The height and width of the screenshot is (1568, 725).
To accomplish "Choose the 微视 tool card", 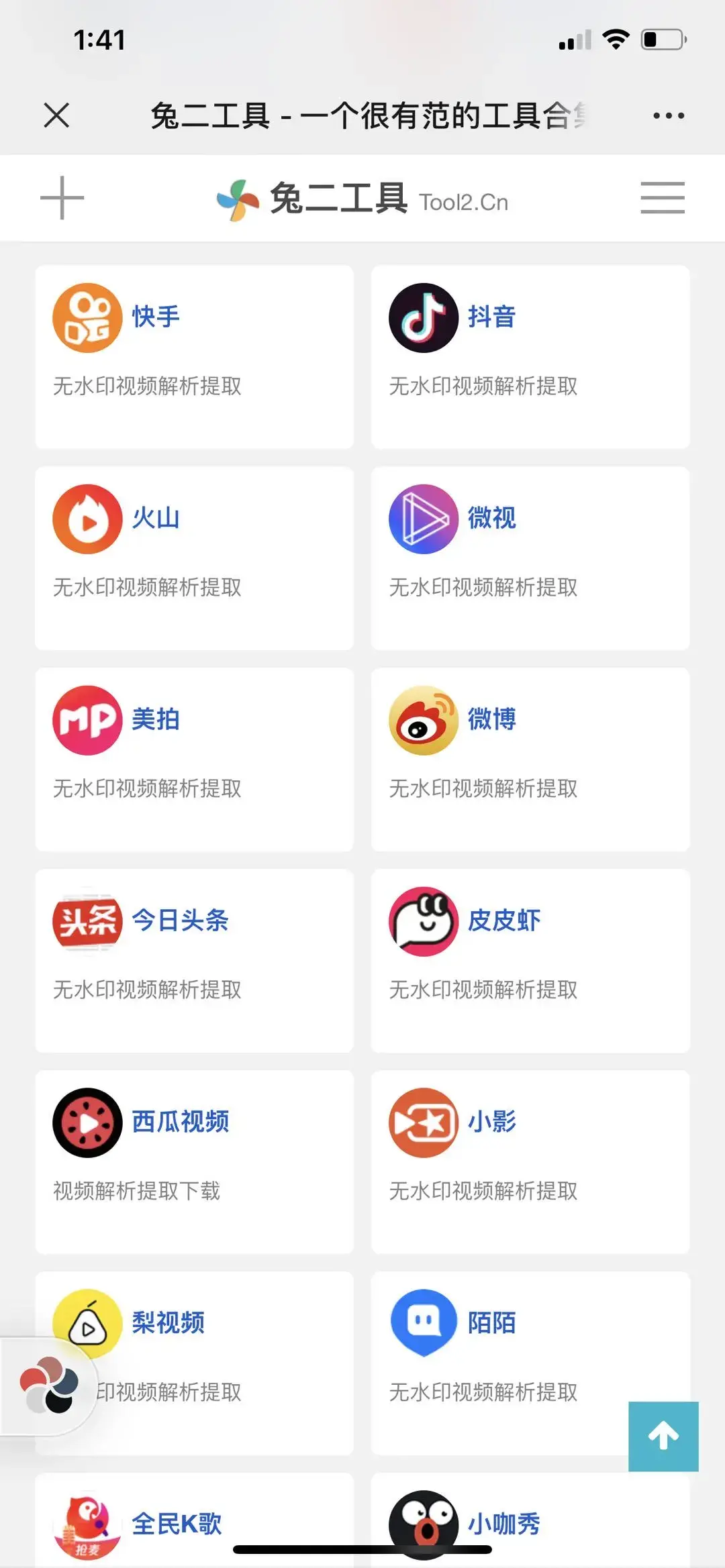I will pyautogui.click(x=530, y=558).
